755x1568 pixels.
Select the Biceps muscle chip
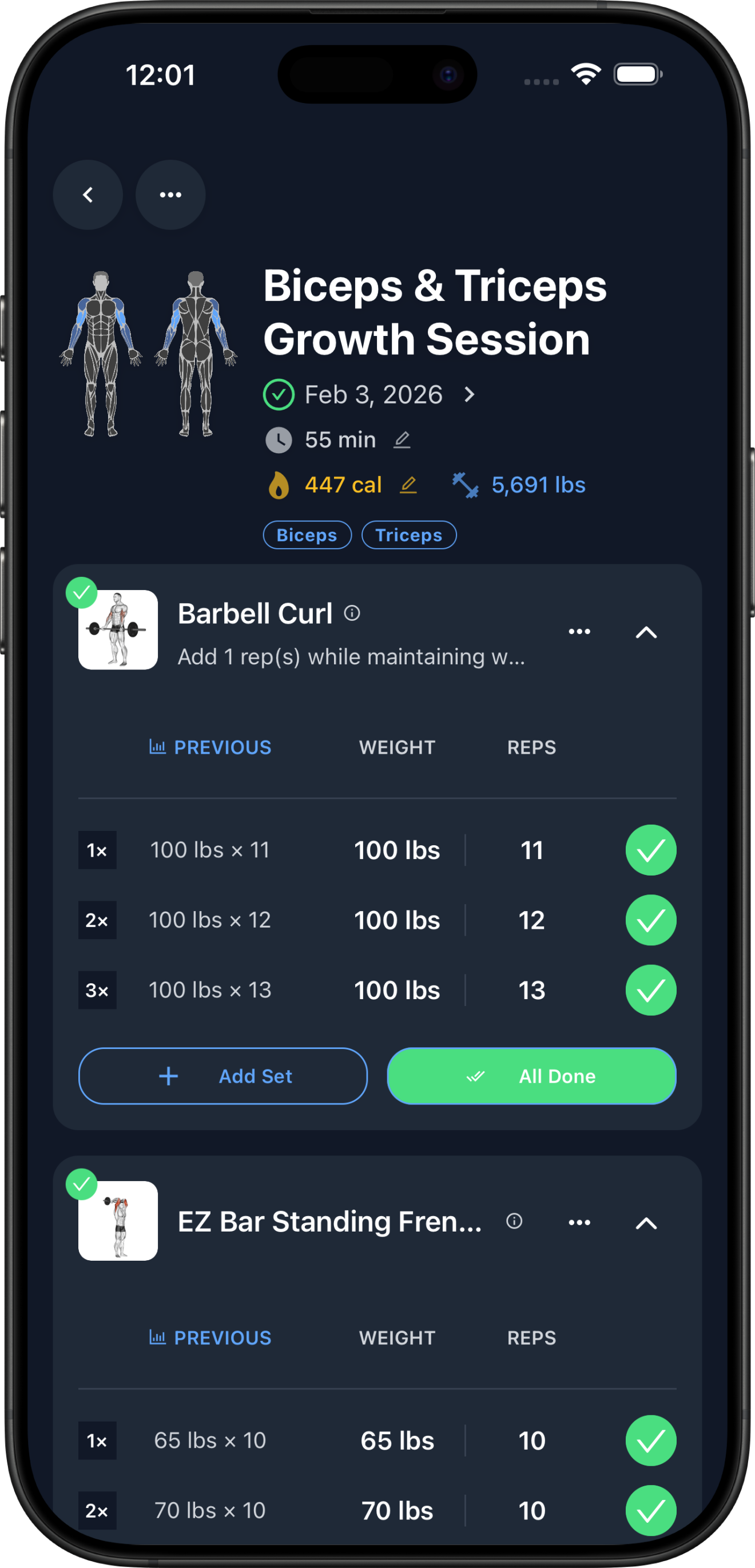point(307,535)
